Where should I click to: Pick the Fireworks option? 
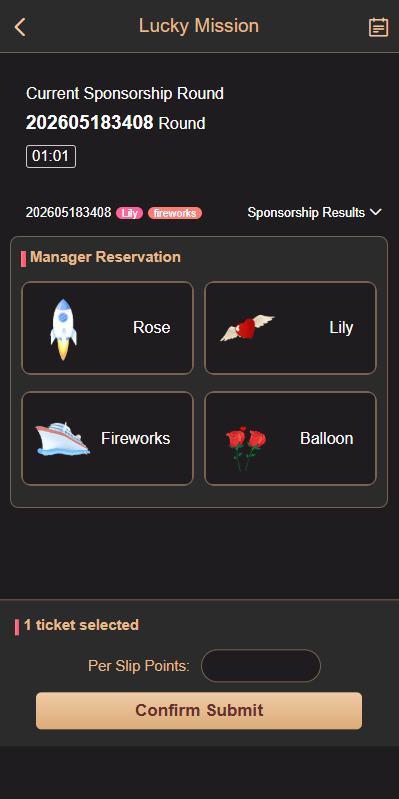(x=108, y=438)
